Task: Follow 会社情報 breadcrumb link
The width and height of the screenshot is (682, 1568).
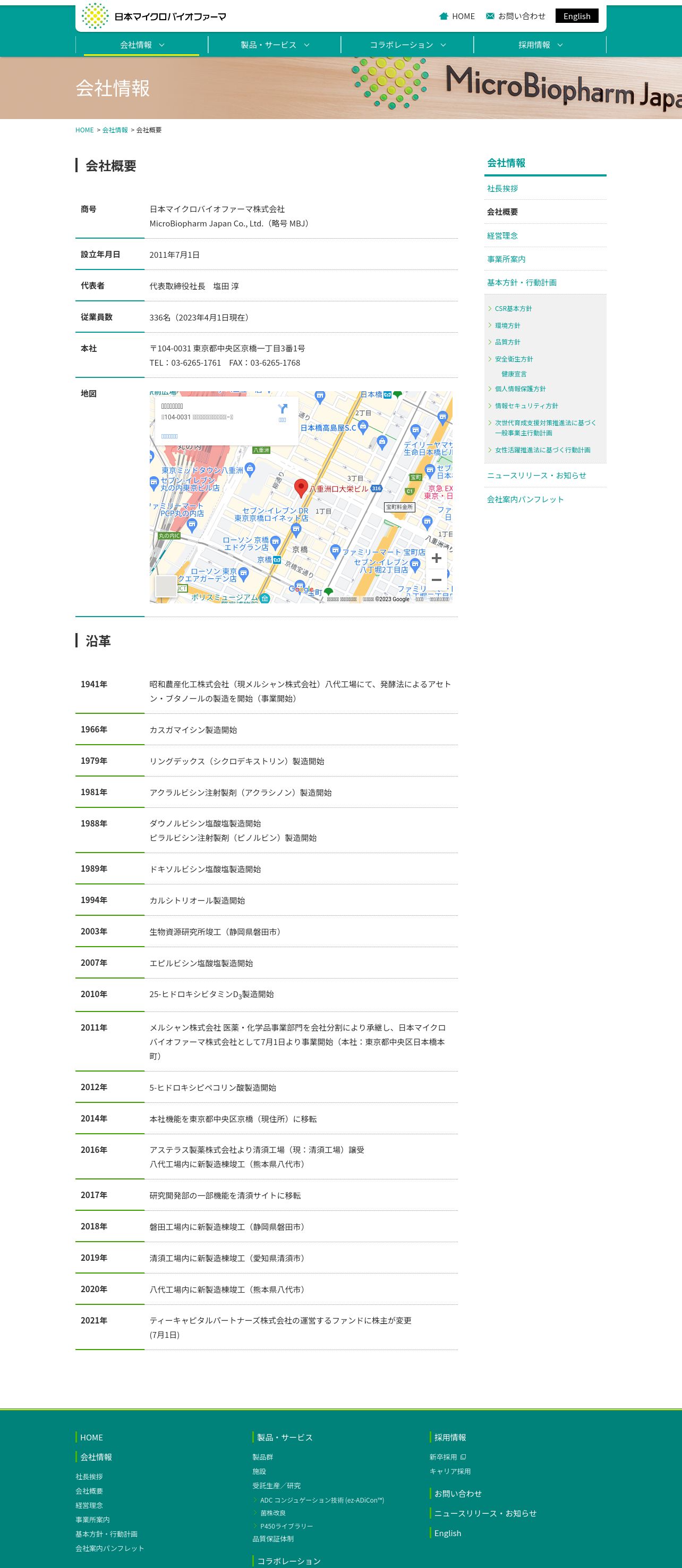Action: [x=115, y=130]
